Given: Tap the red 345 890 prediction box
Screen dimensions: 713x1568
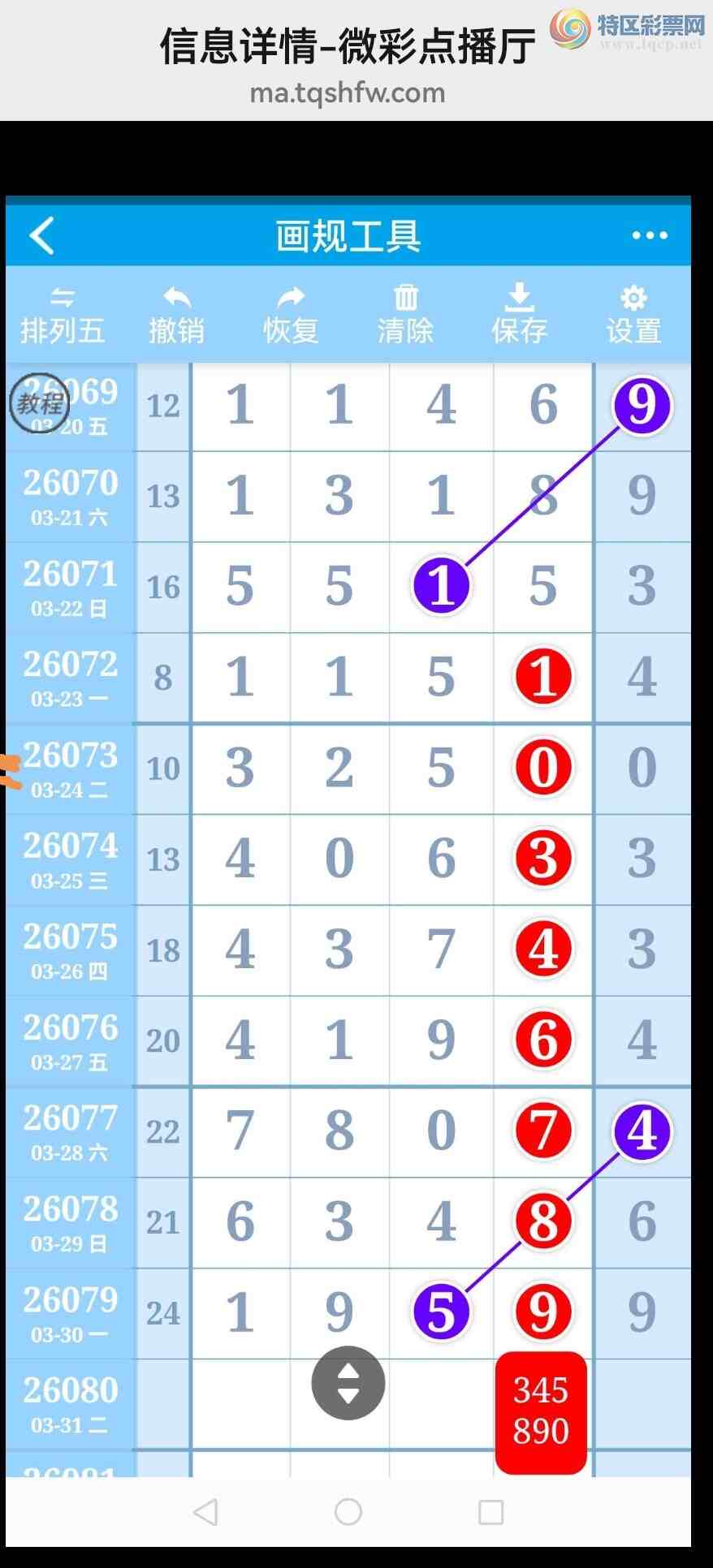Looking at the screenshot, I should coord(541,1412).
